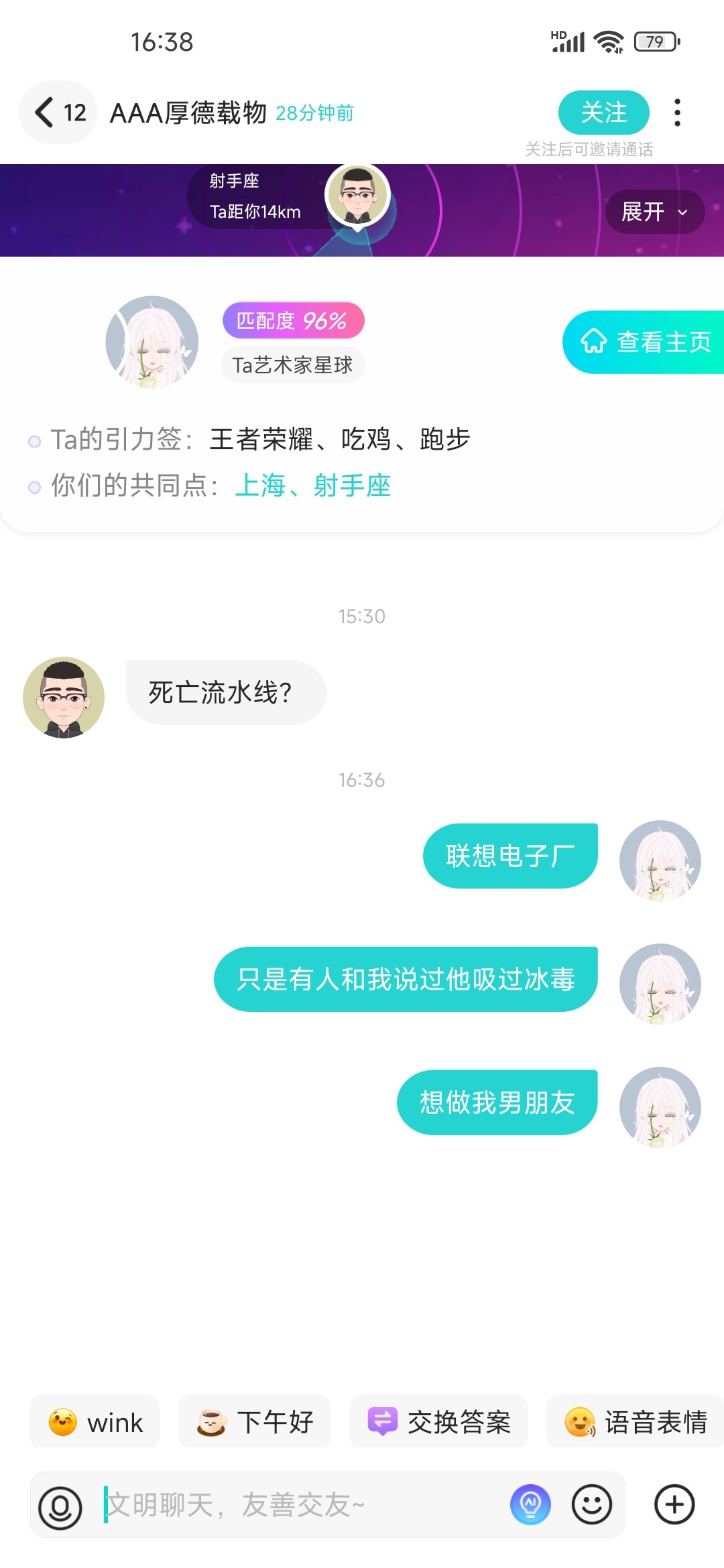Screen dimensions: 724x1568
Task: Expand the banner with 展开
Action: pyautogui.click(x=654, y=212)
